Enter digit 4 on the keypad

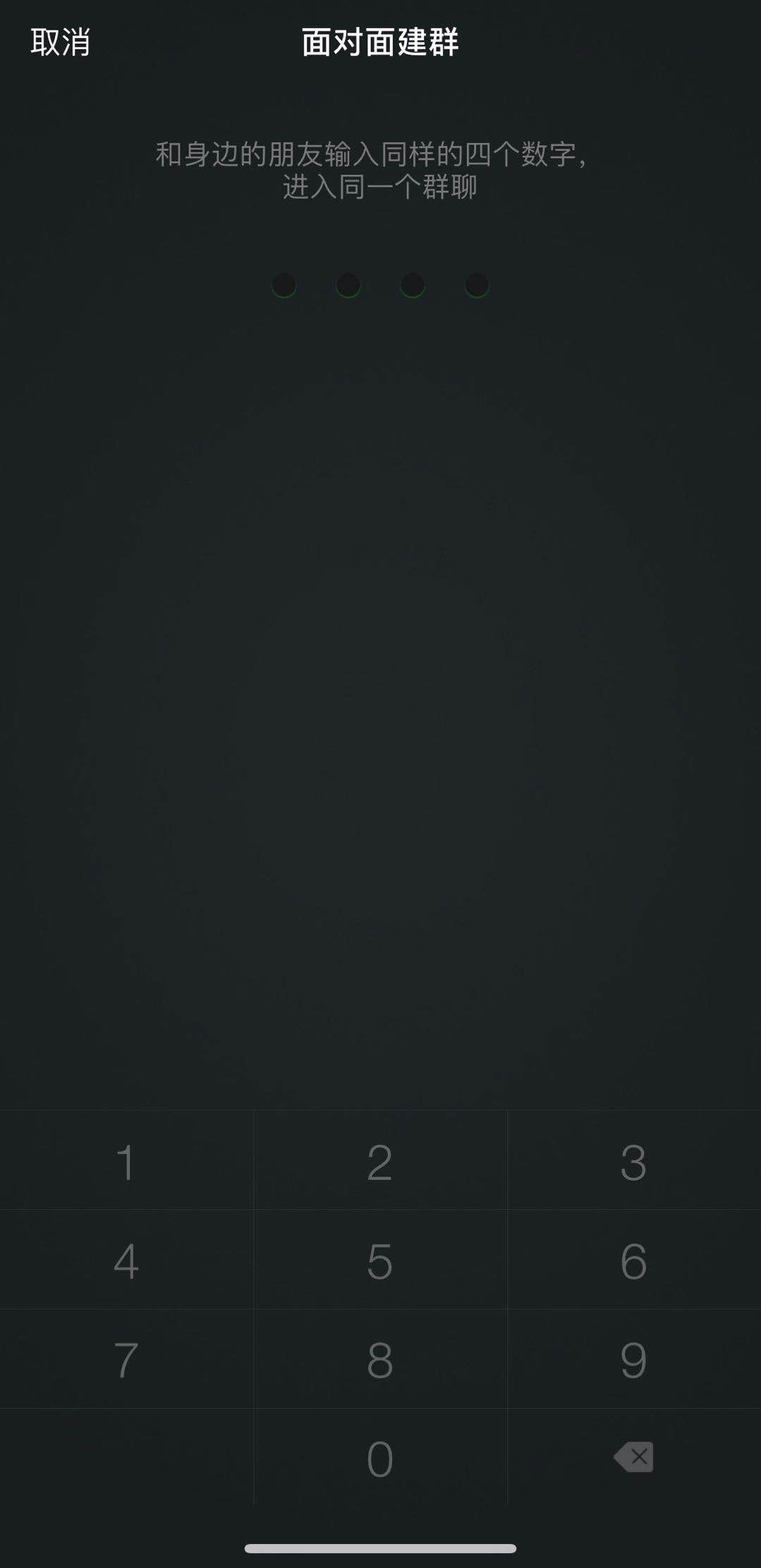[x=126, y=1260]
